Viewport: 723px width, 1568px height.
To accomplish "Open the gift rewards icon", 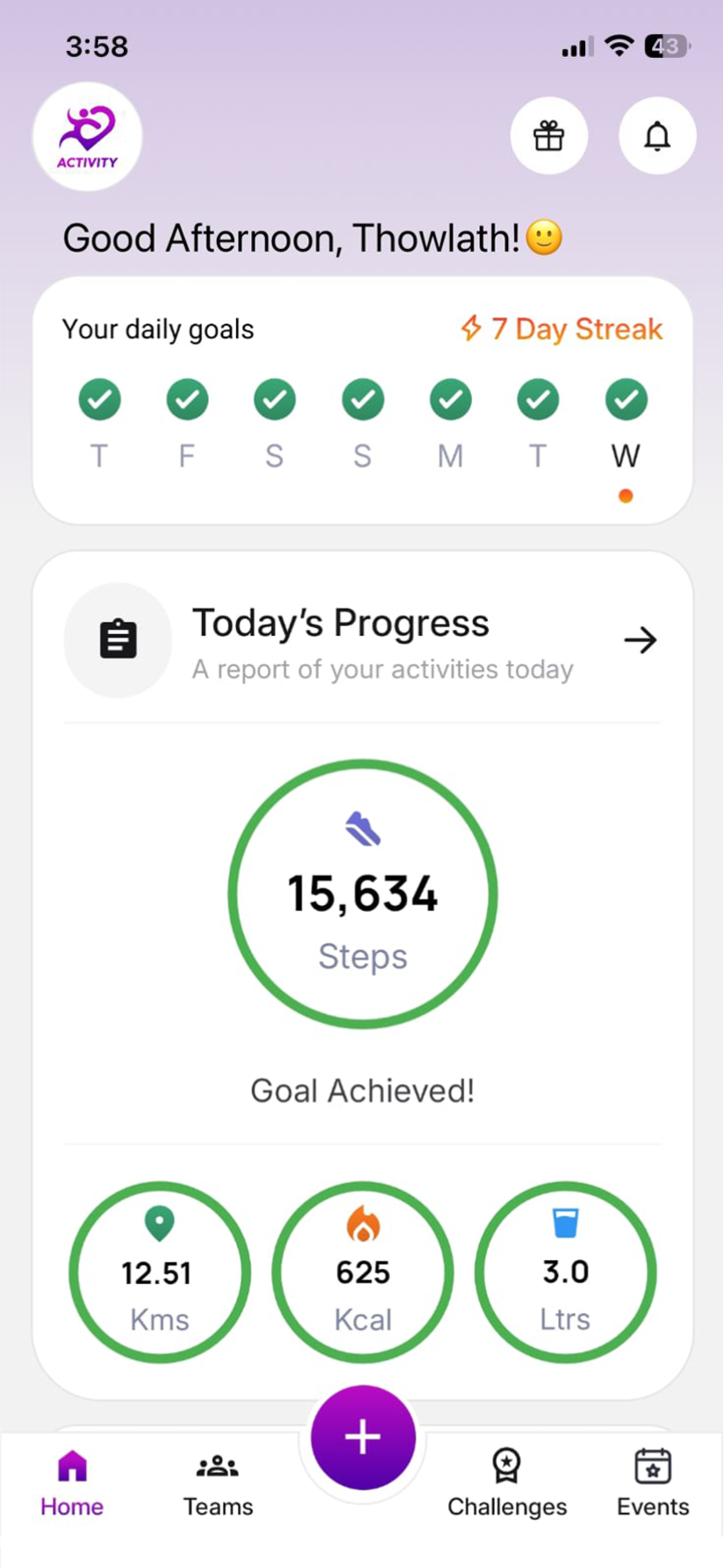I will tap(549, 136).
